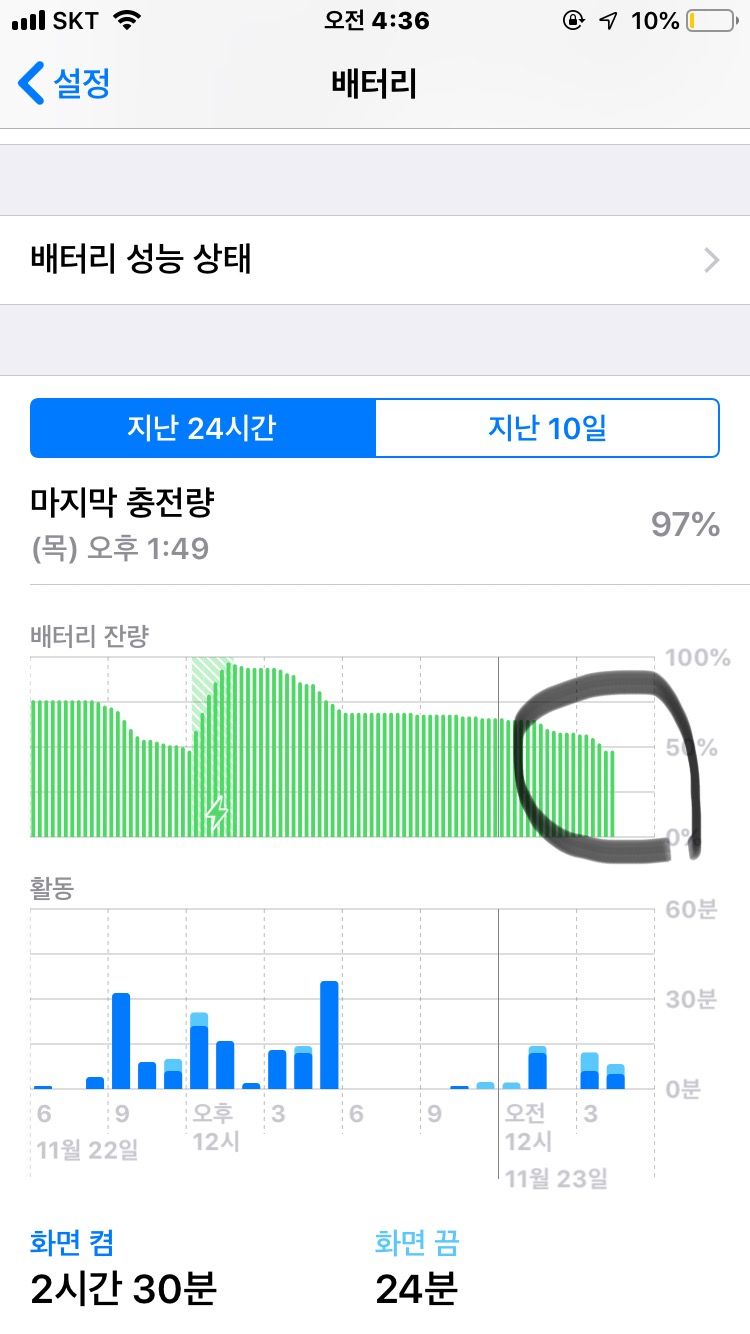Select the 지난 24시간 segment

click(203, 428)
